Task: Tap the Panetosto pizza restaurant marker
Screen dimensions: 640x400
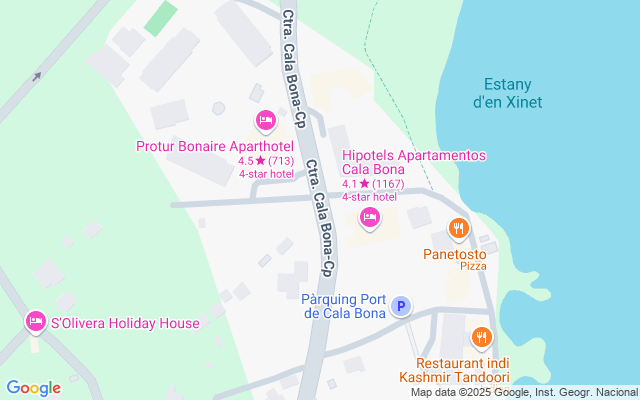Action: pyautogui.click(x=459, y=229)
